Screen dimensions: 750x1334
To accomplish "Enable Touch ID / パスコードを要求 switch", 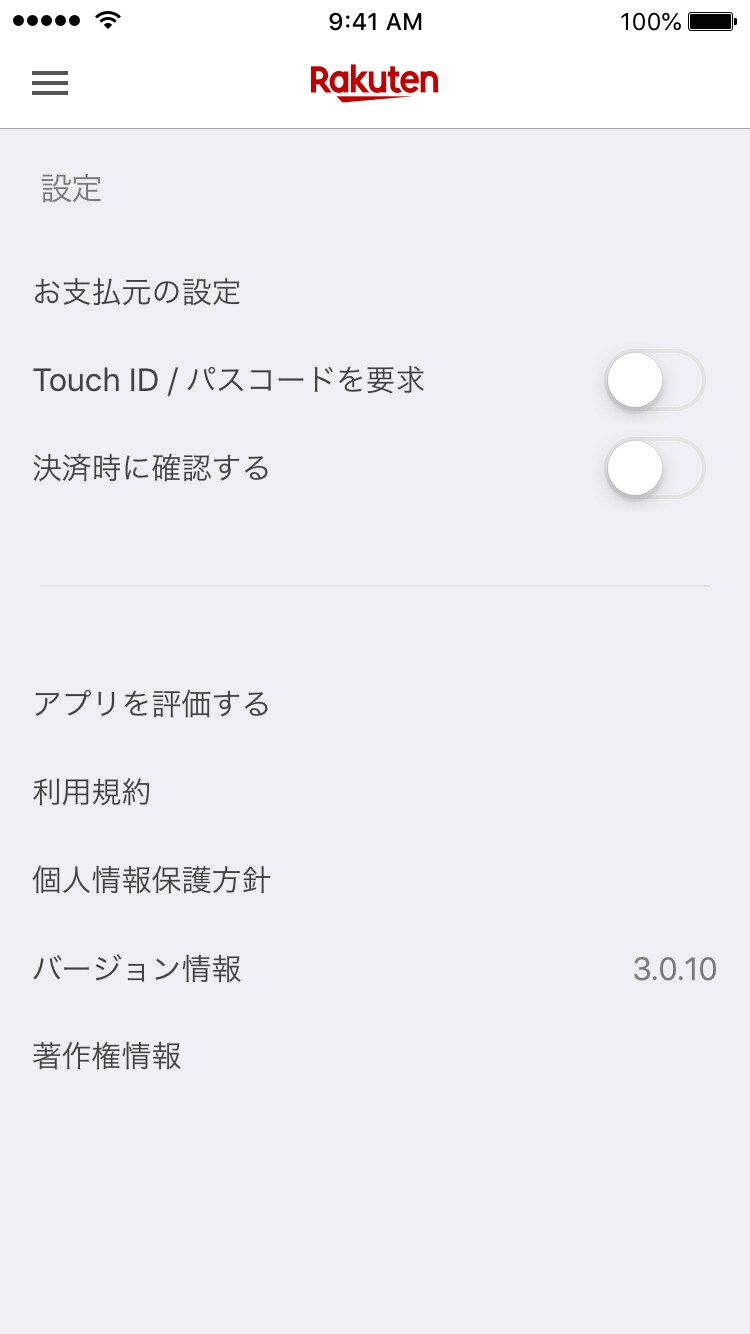I will 656,380.
